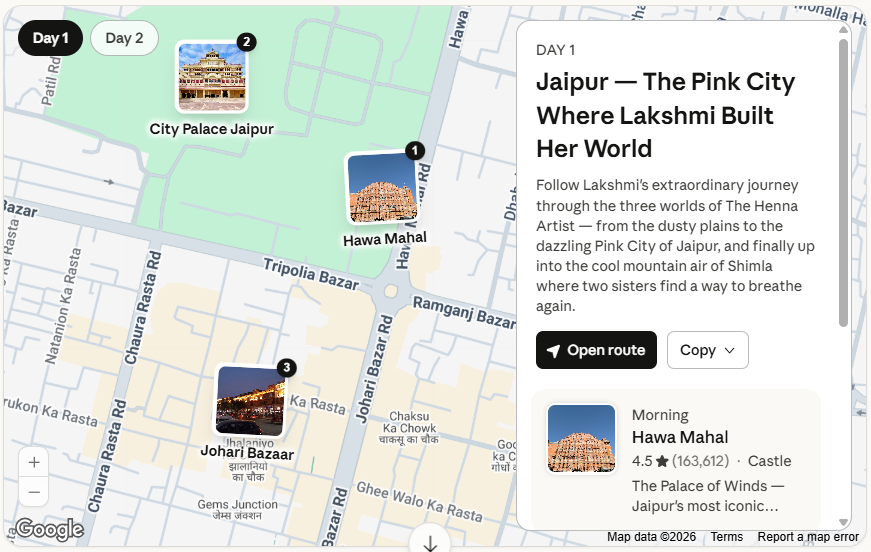871x552 pixels.
Task: Select the Hawa Mahal map marker
Action: click(381, 187)
